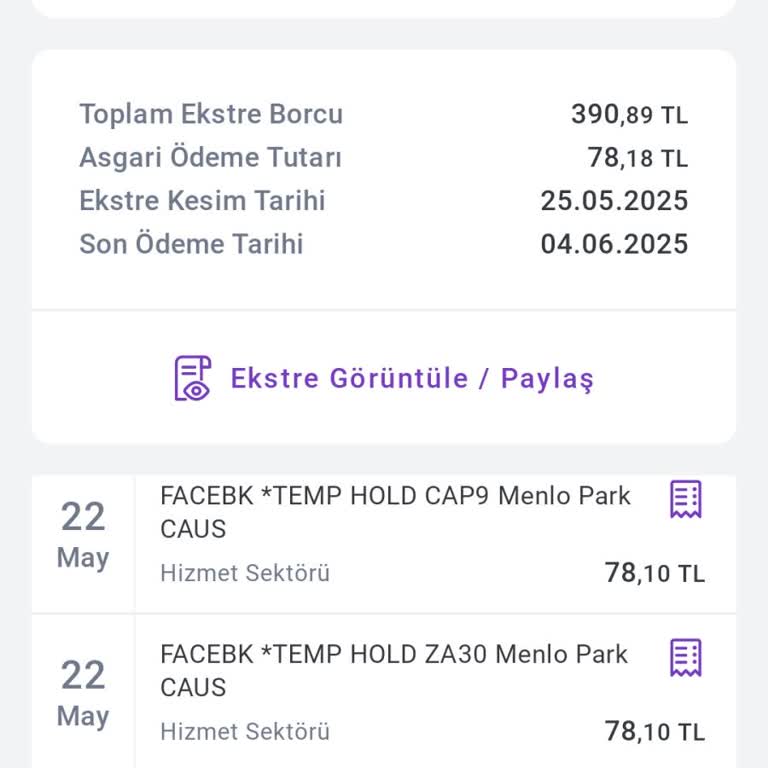Open Ekstre Görüntüle / Paylaş
The image size is (768, 768).
tap(384, 378)
